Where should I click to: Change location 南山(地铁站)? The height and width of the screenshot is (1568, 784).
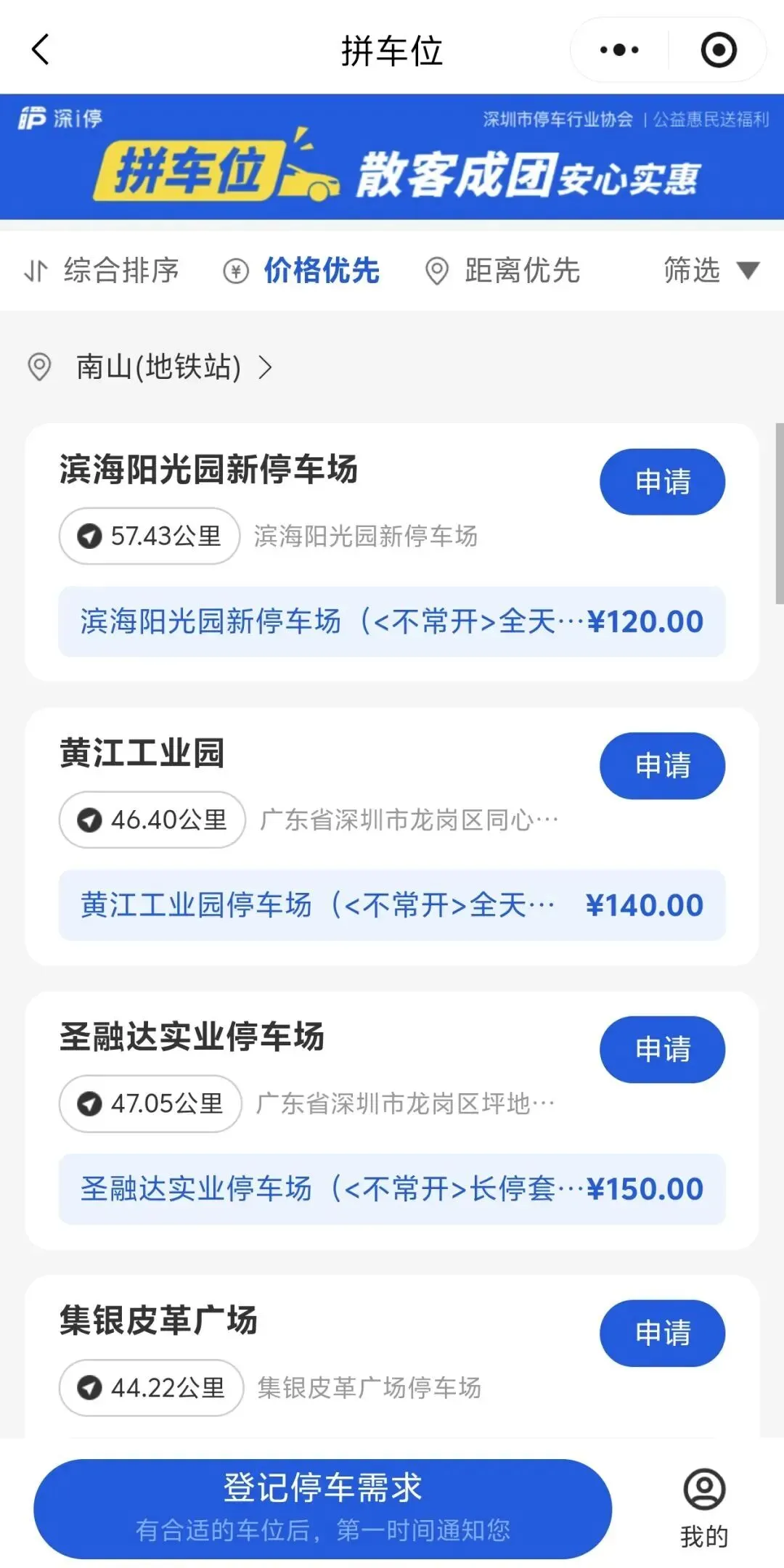click(158, 367)
